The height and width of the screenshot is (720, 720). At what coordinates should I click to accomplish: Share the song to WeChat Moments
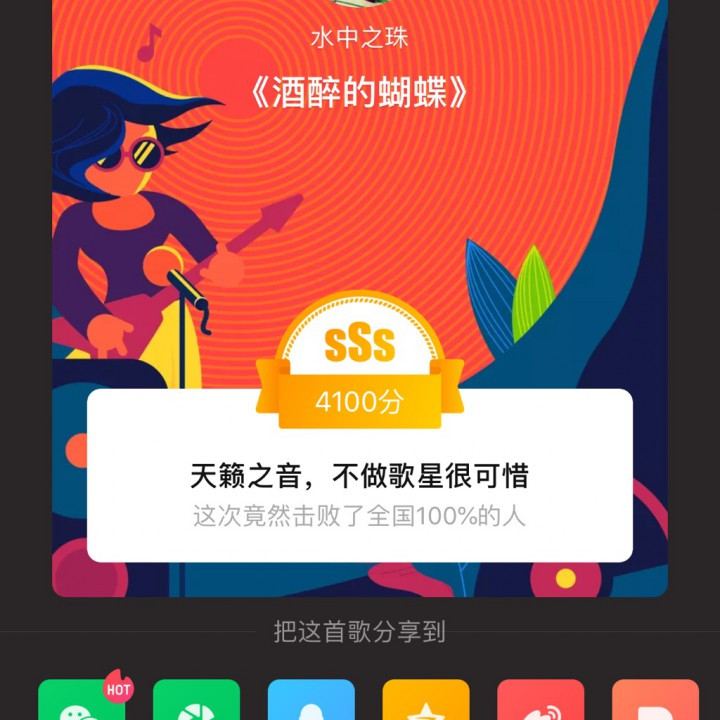pyautogui.click(x=196, y=702)
